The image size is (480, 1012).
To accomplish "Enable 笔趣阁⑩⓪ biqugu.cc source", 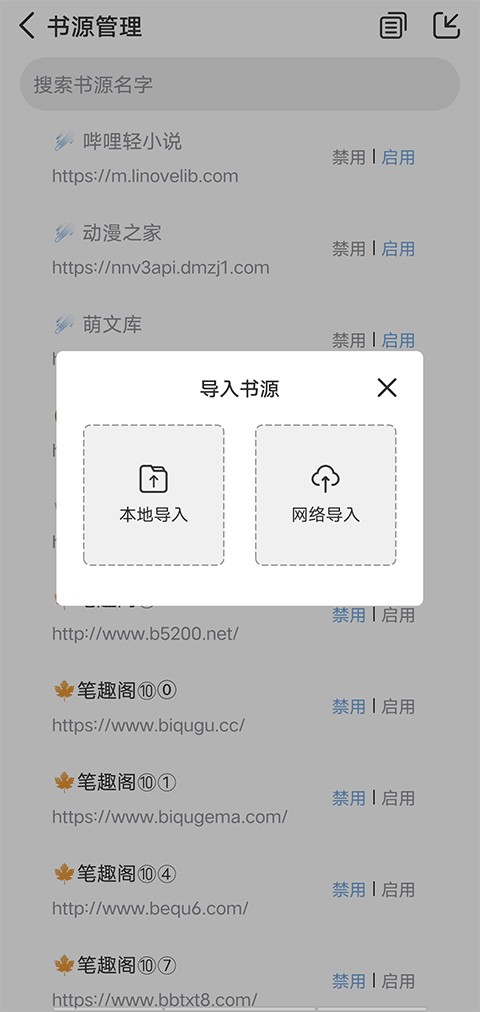I will tap(398, 707).
